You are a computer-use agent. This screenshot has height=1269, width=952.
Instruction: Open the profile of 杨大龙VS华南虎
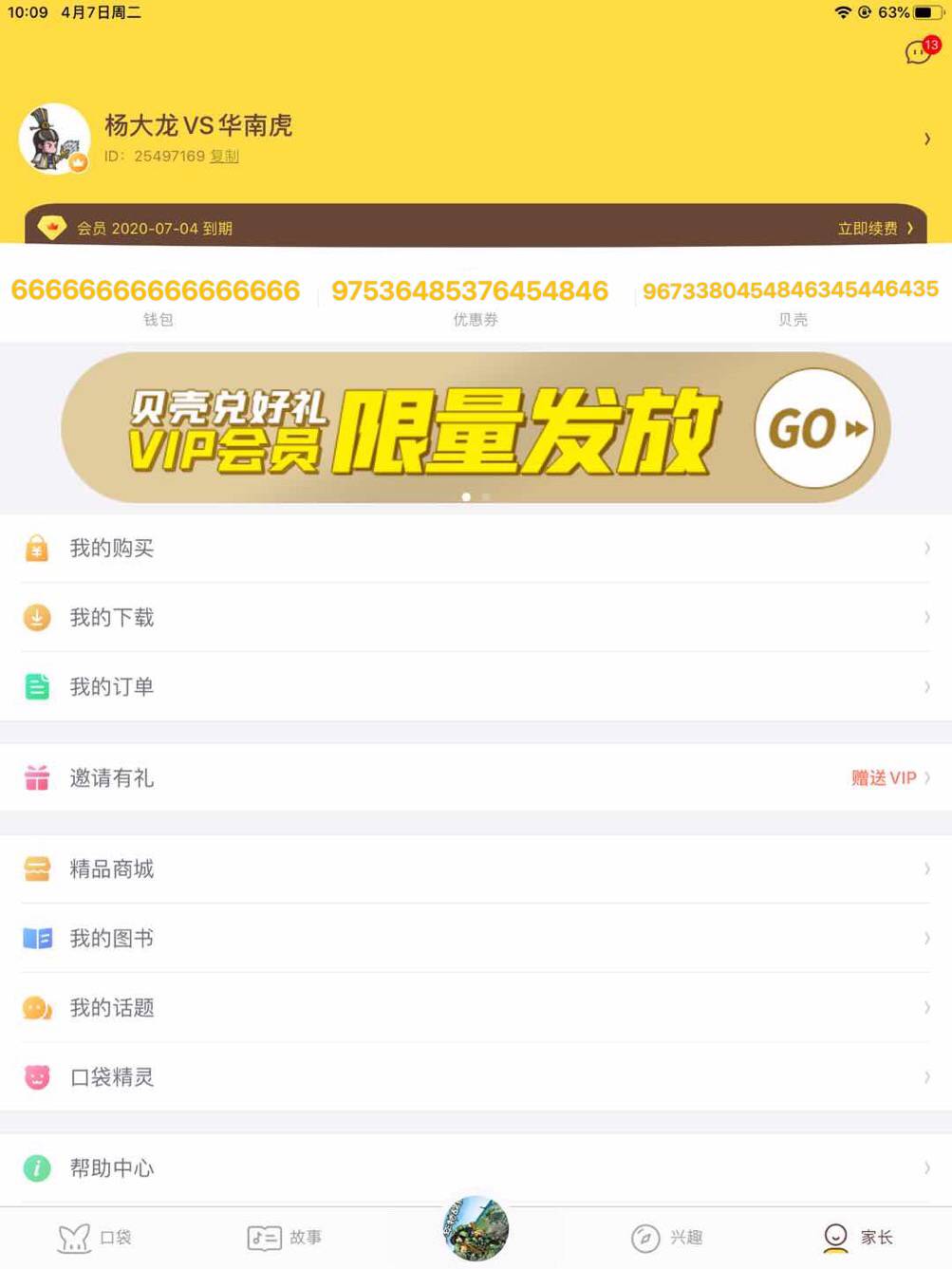pos(197,126)
